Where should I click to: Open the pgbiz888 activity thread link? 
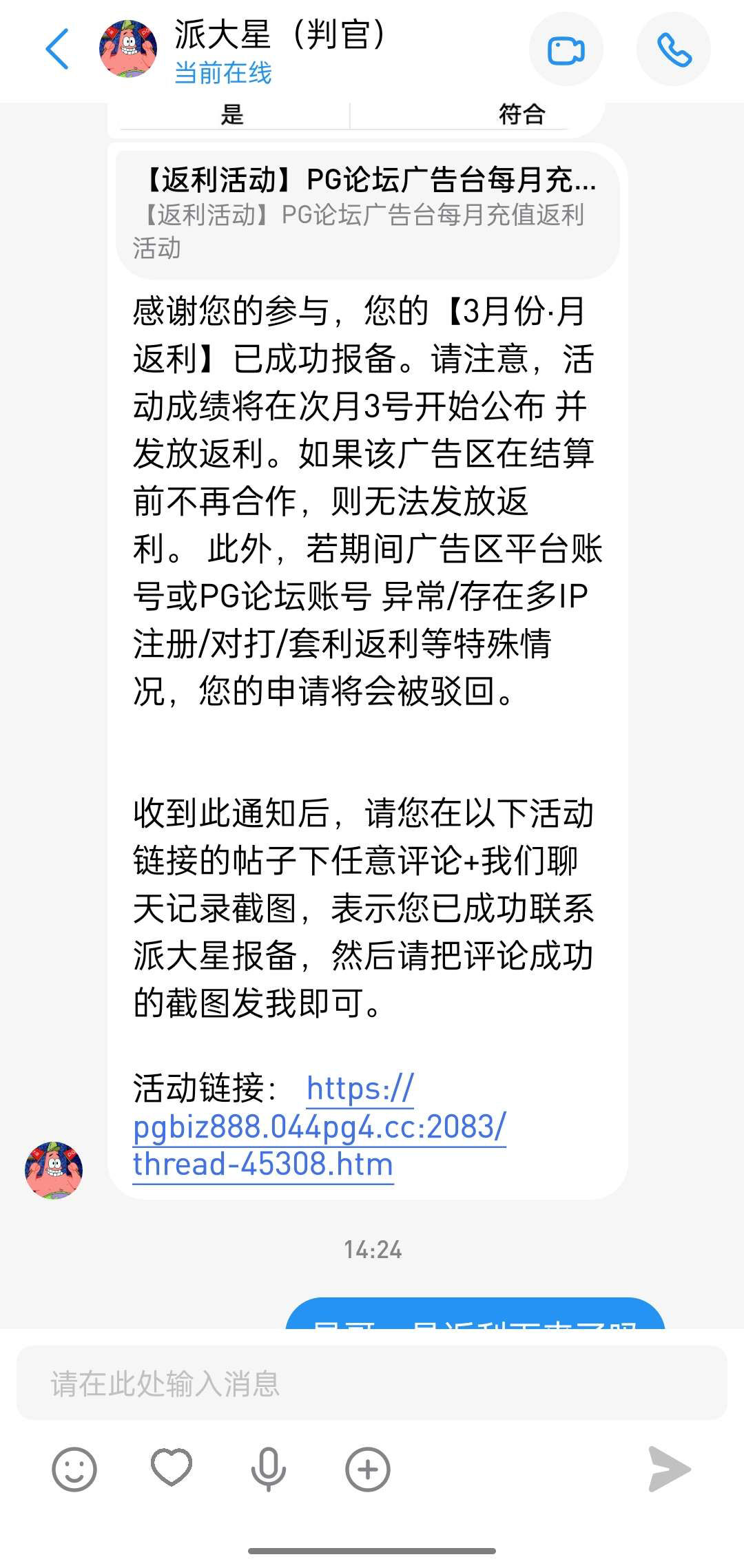pyautogui.click(x=320, y=1127)
